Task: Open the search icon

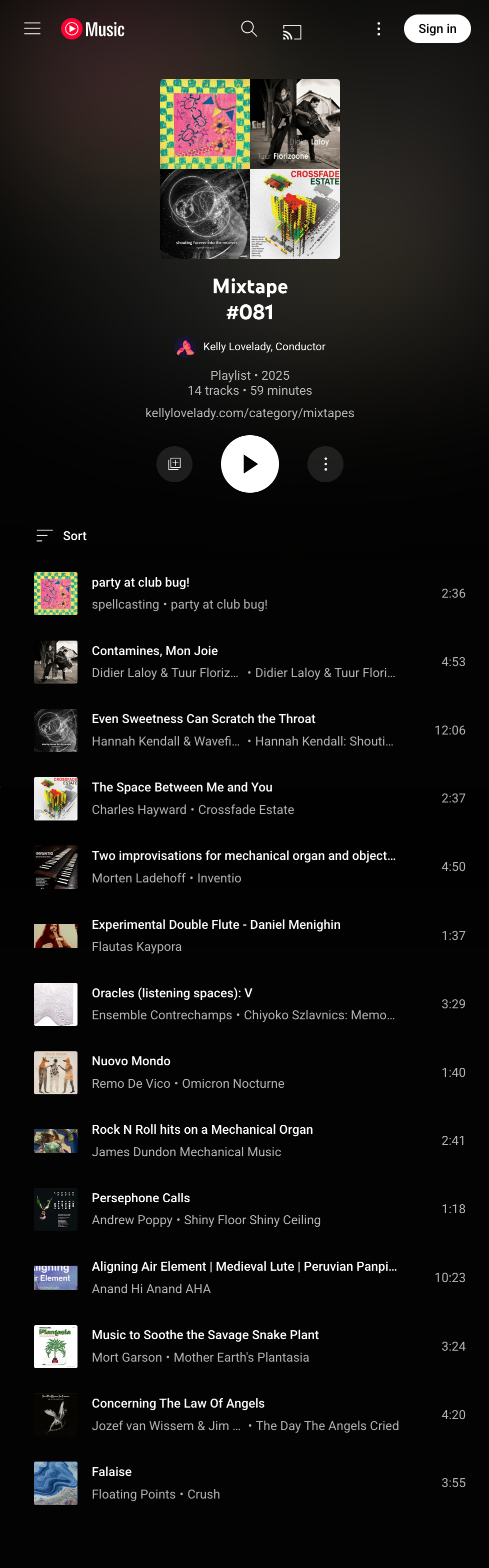Action: point(248,28)
